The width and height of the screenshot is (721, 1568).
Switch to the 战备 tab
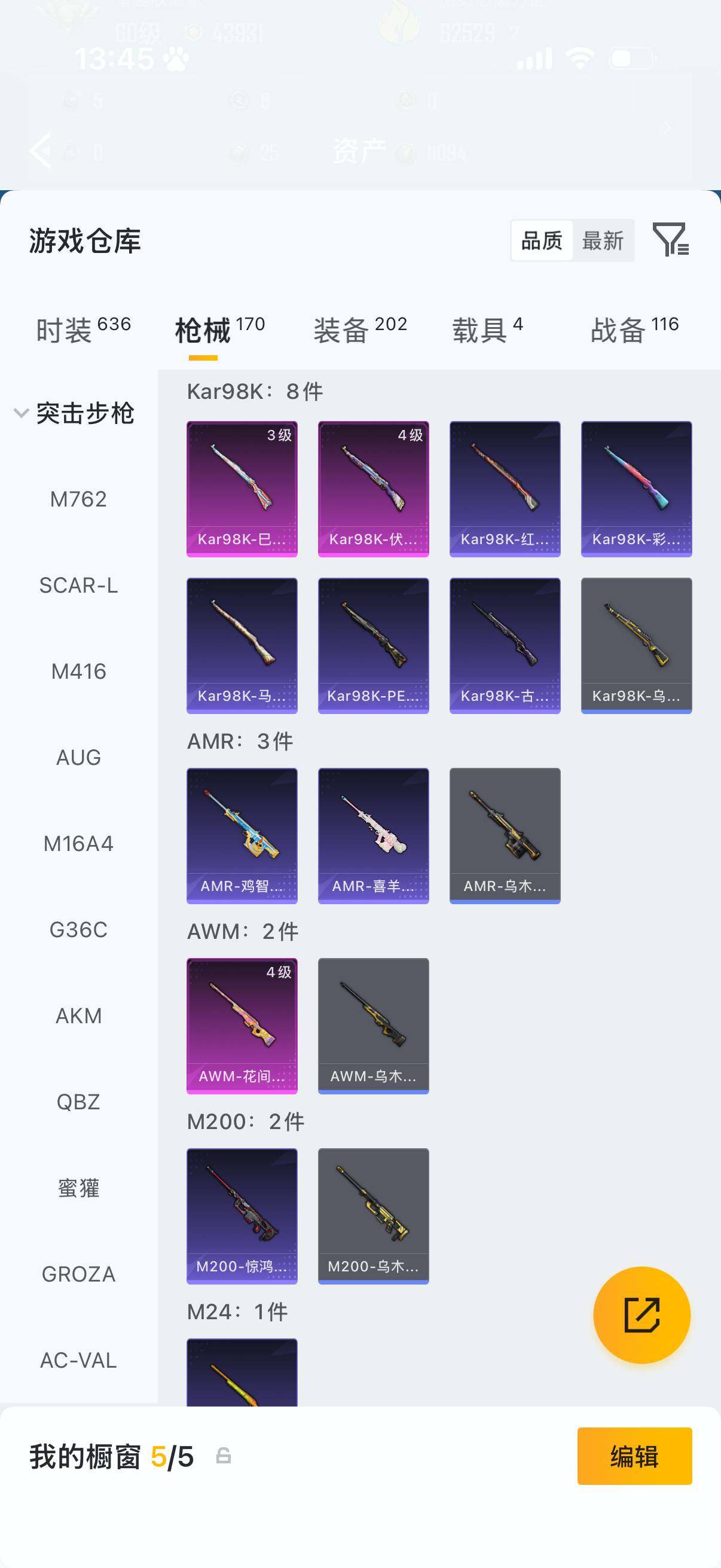634,330
